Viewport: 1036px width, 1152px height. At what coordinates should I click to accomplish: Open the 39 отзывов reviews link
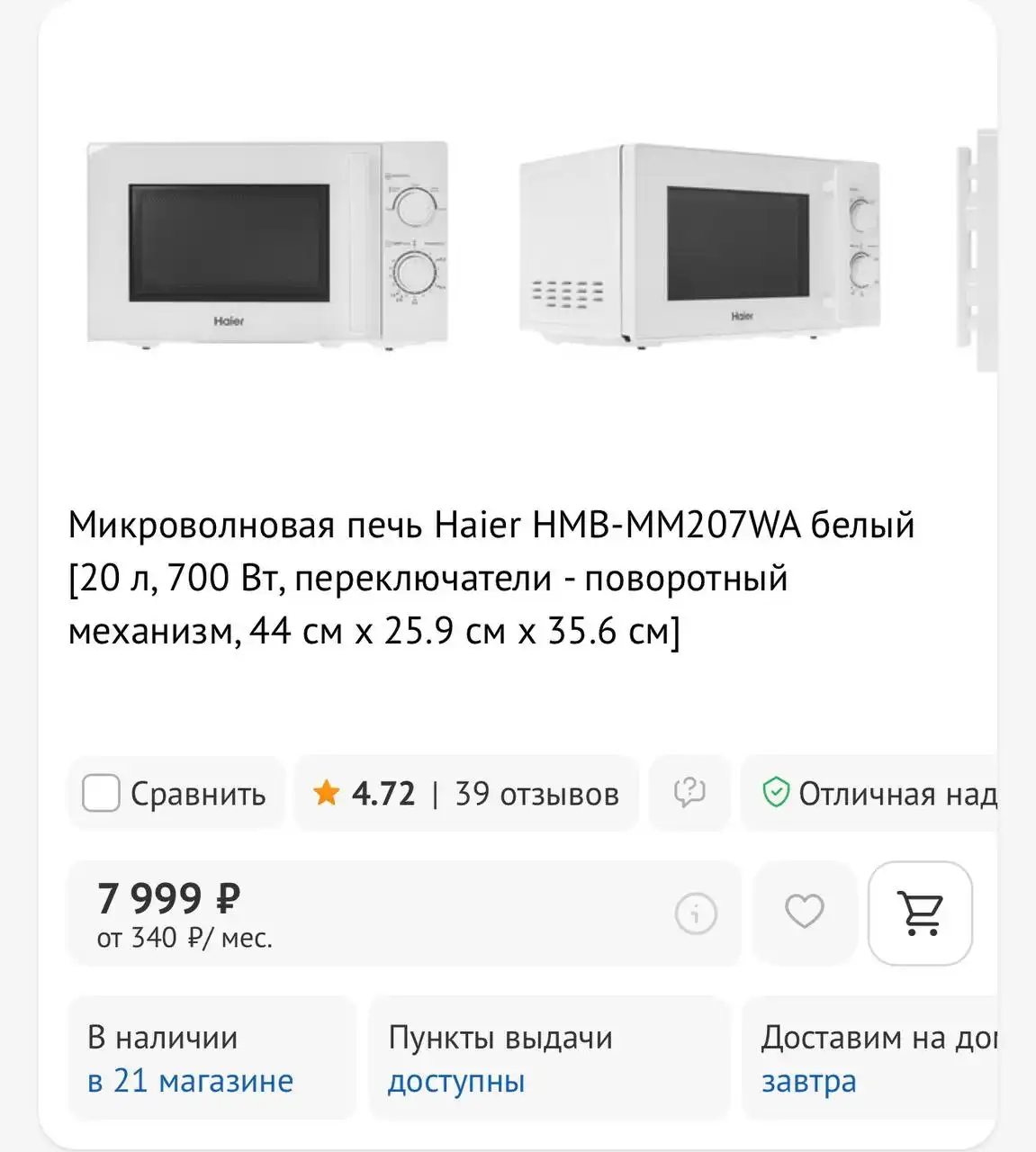(537, 793)
